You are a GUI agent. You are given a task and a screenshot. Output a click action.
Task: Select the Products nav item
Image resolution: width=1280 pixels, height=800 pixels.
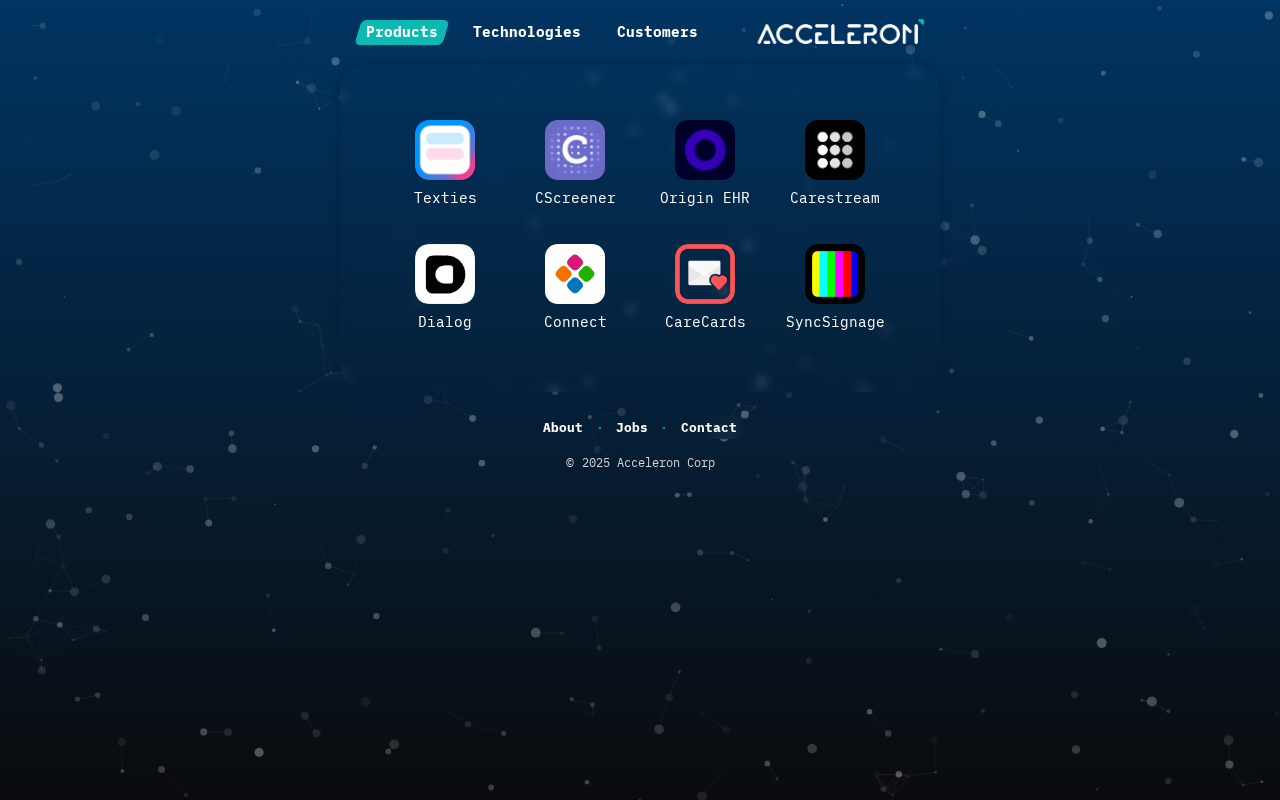tap(402, 32)
